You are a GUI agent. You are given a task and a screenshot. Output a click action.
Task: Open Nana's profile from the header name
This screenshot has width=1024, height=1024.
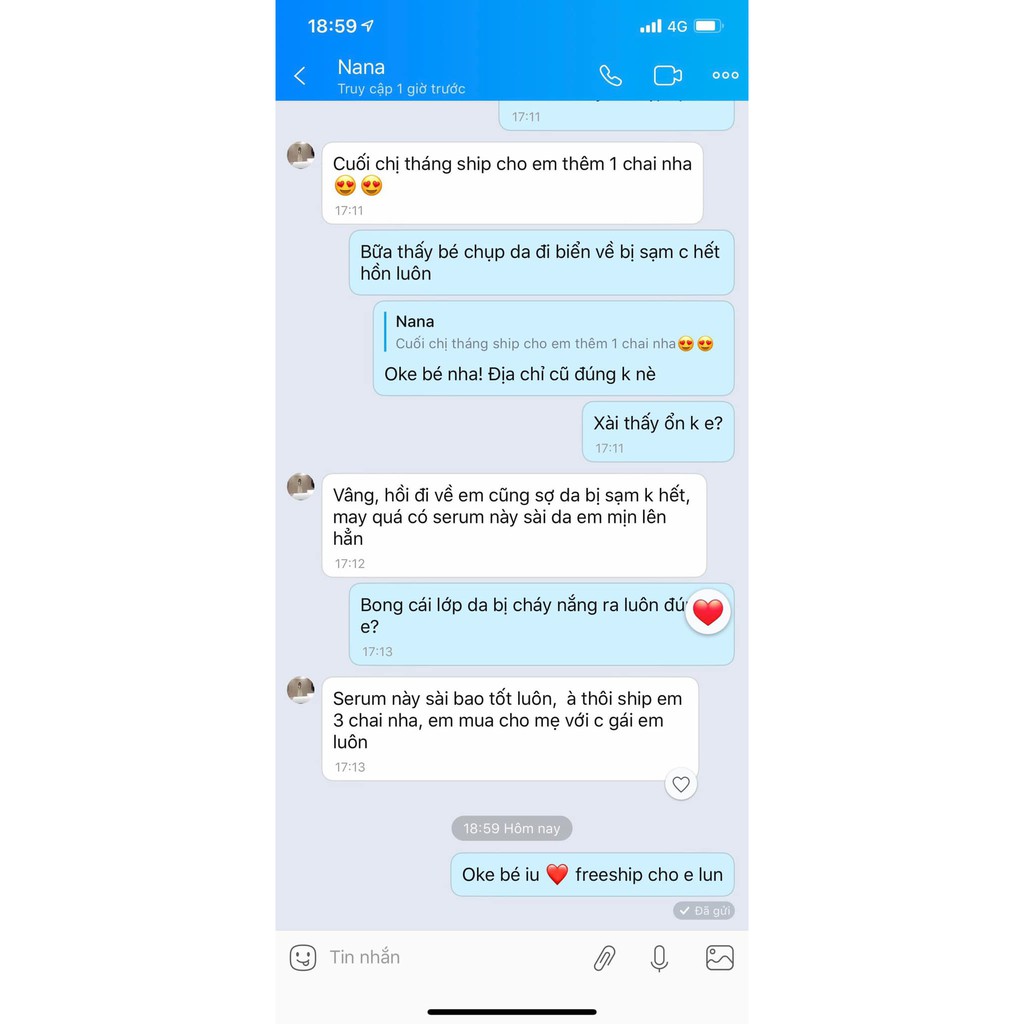tap(362, 68)
